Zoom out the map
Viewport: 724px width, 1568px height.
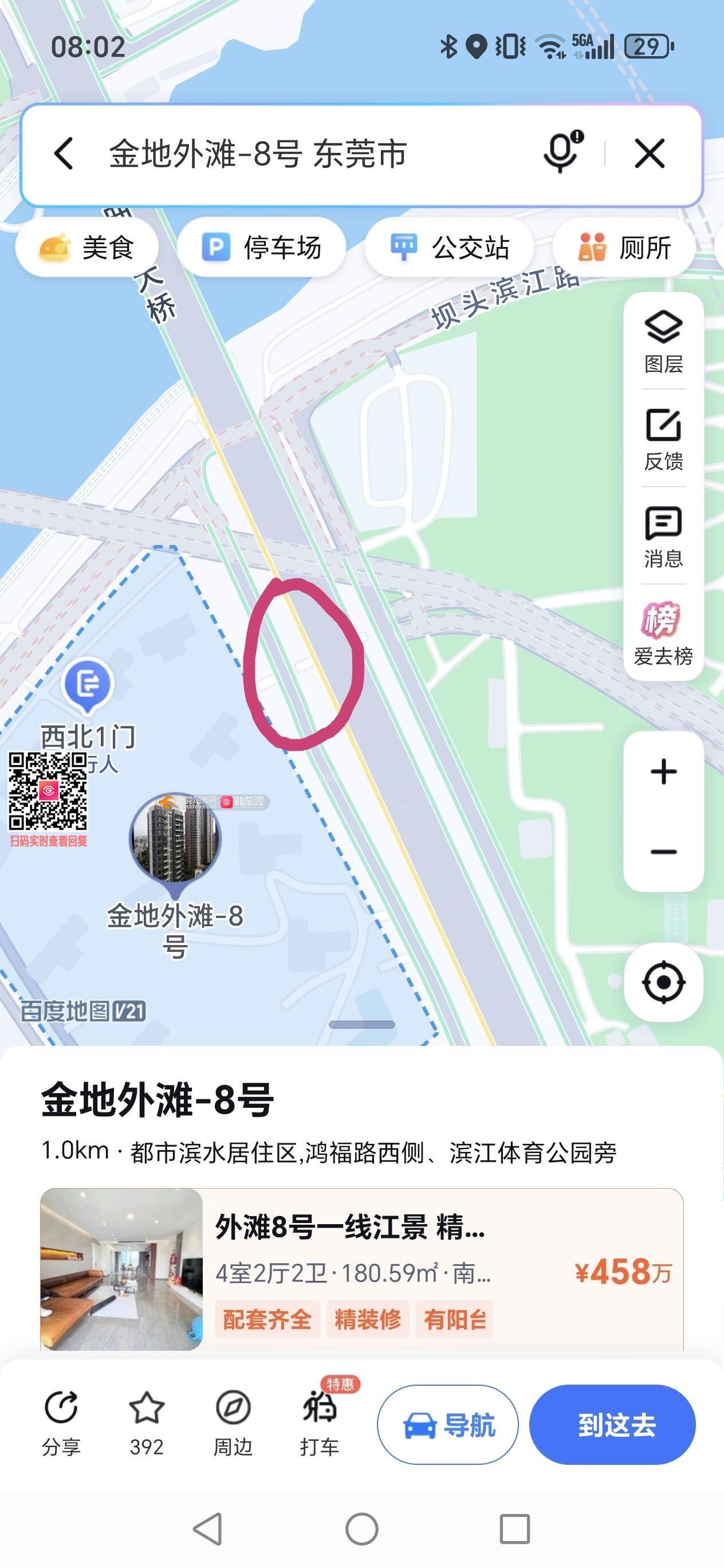[x=663, y=852]
